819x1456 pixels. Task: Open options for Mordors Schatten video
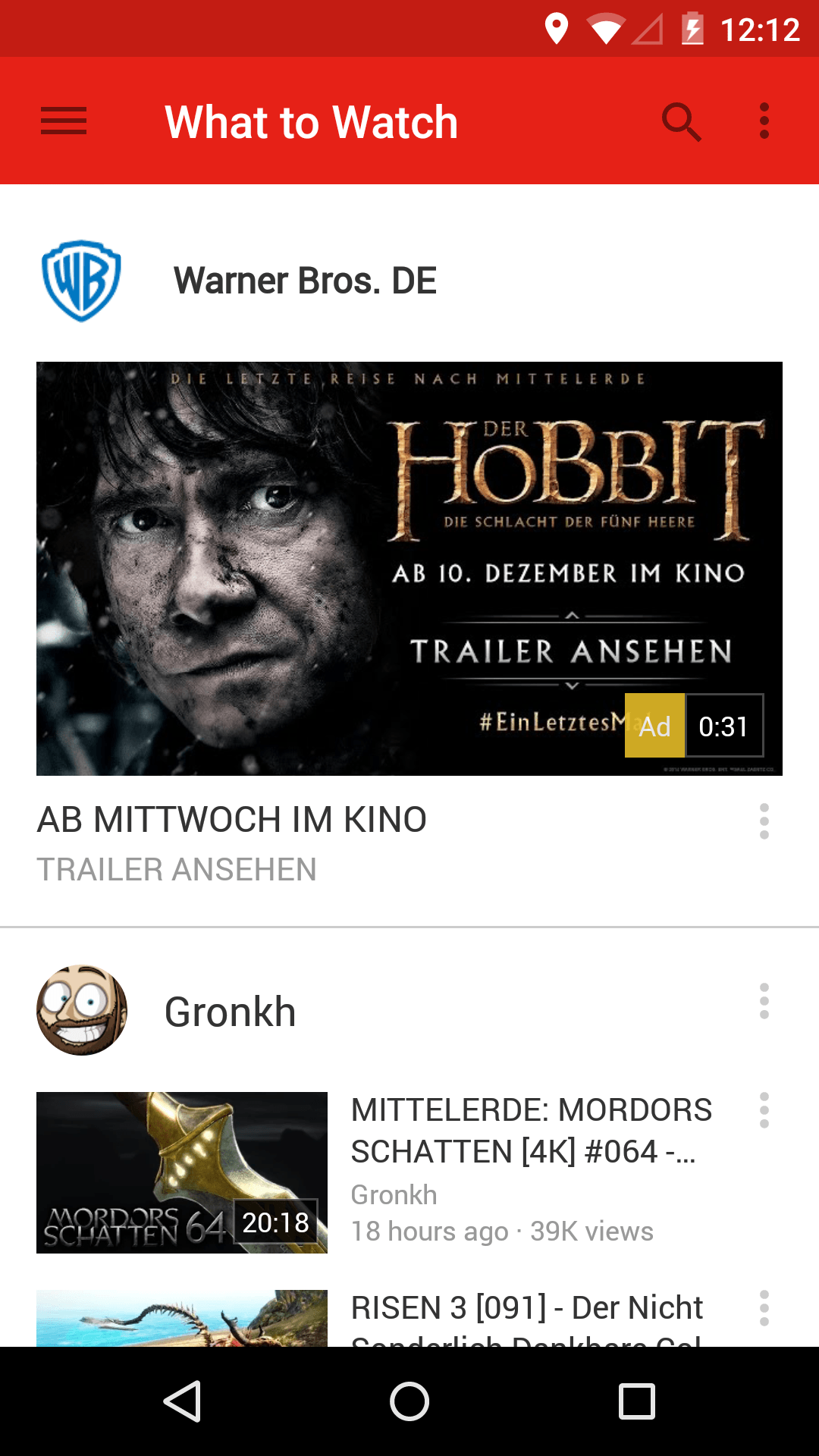(x=764, y=1110)
